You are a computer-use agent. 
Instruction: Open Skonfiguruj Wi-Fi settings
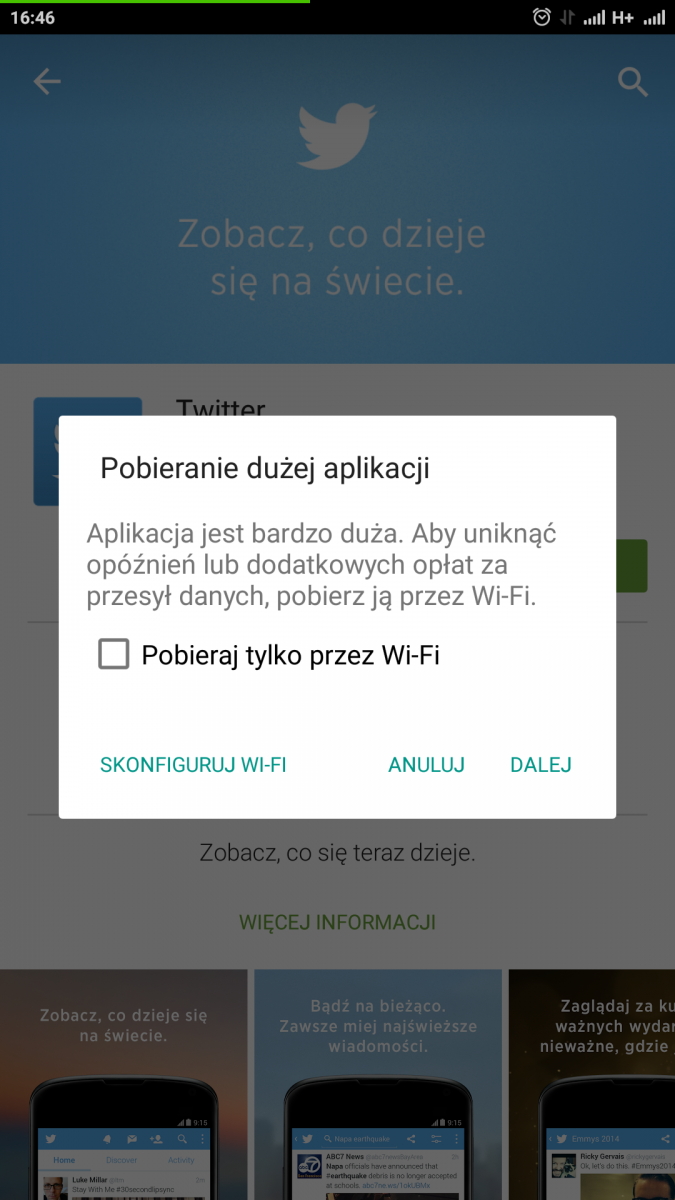(193, 765)
